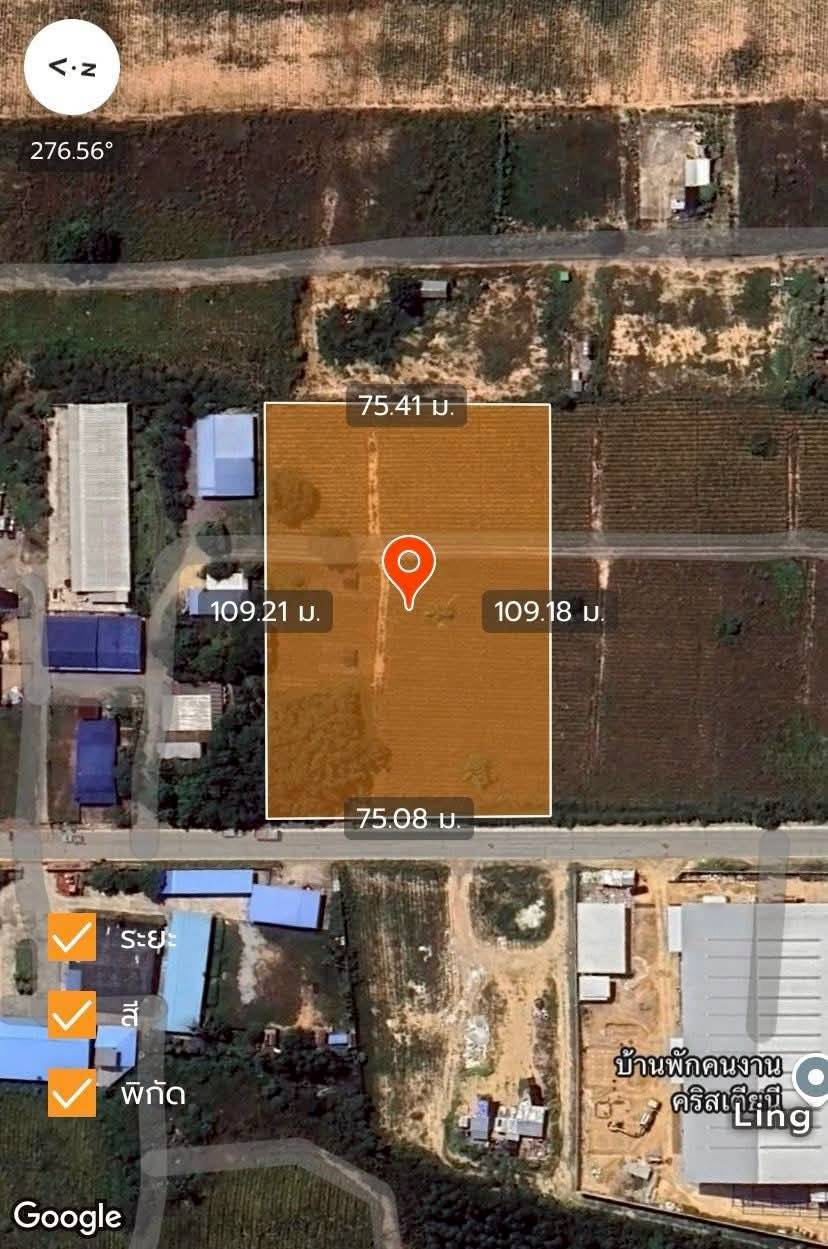Tap the compass to reset map orientation
Screen dimensions: 828x1249
(72, 67)
